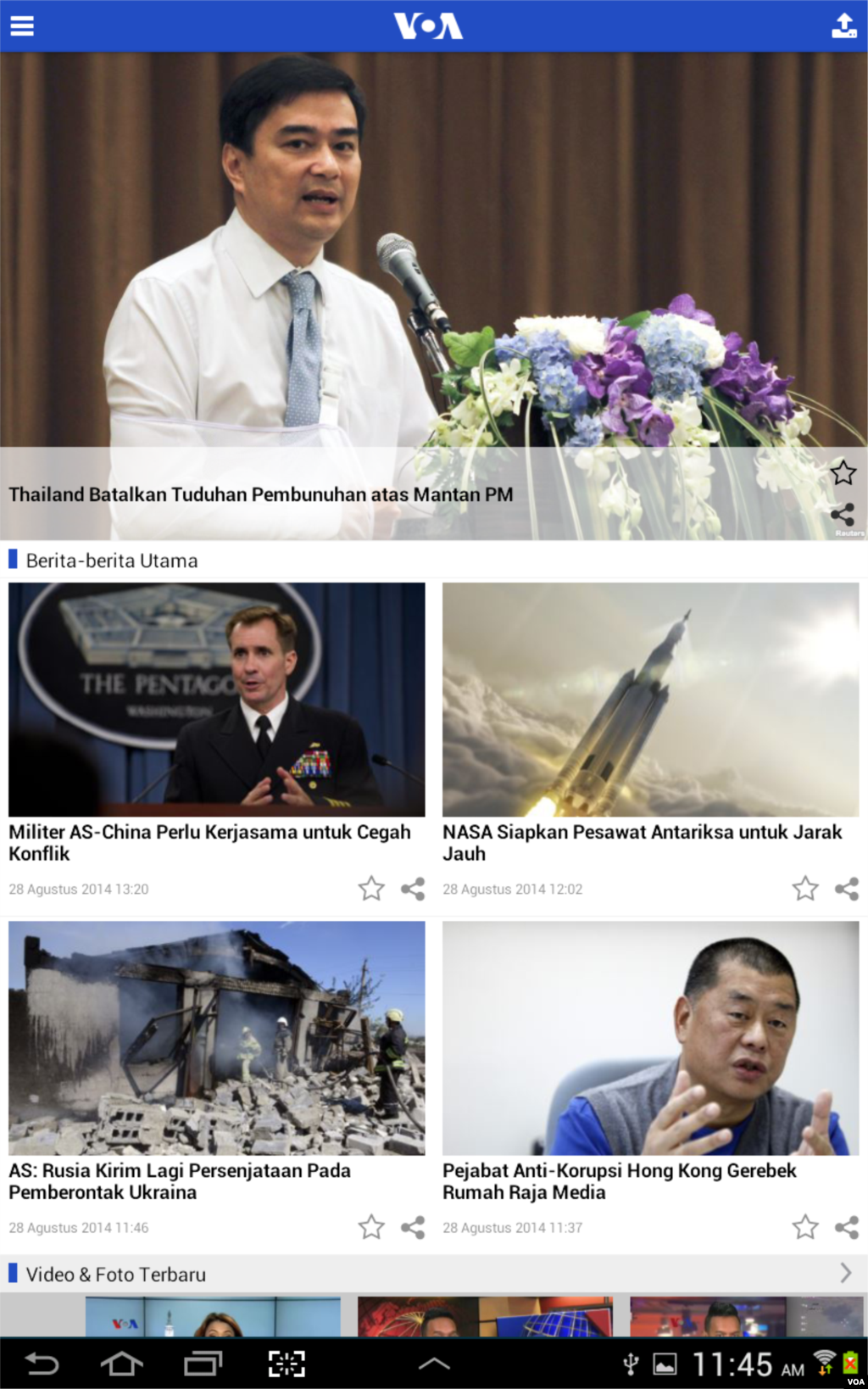Open the Pejabat Anti-Korupsi Hong Kong article

[619, 1180]
